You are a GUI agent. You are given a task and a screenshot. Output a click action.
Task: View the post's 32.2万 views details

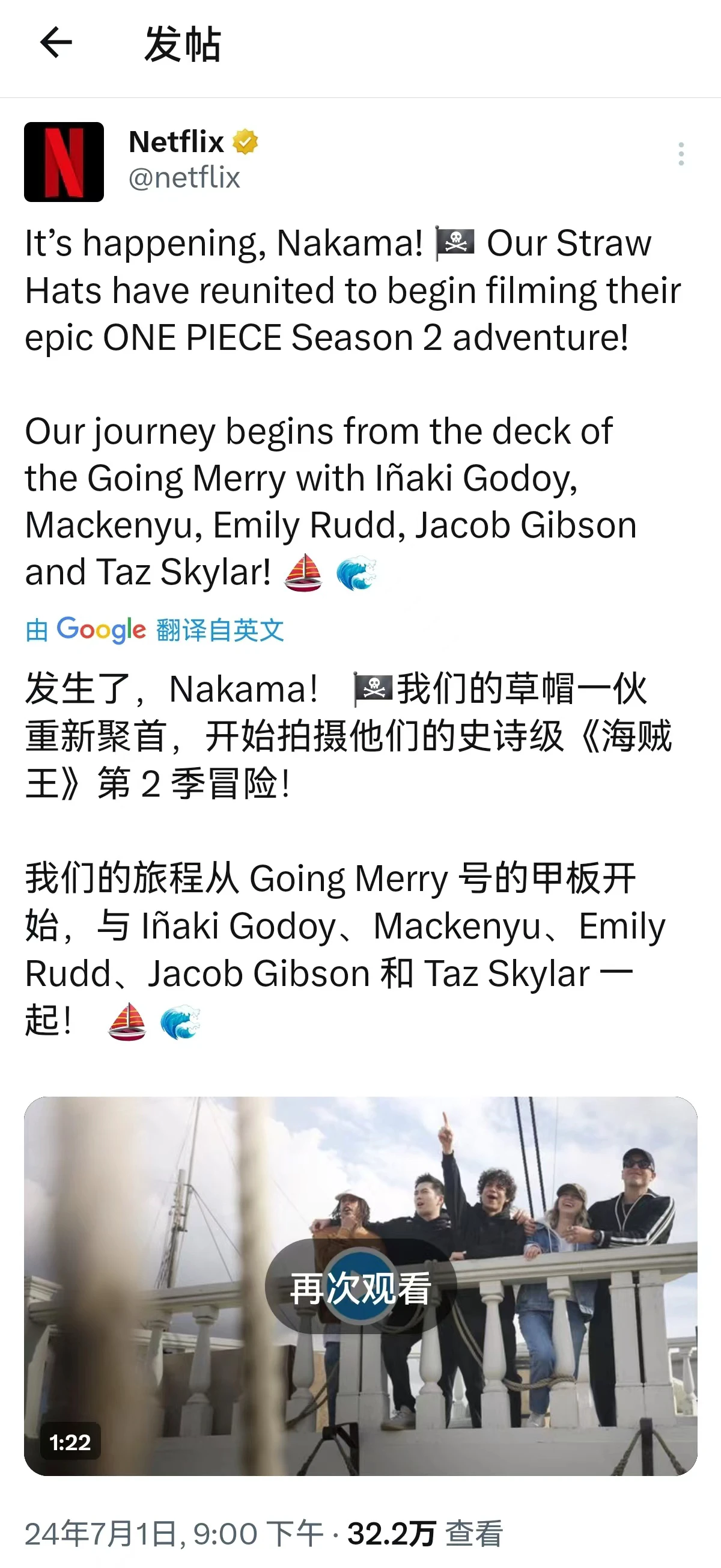pyautogui.click(x=425, y=1533)
